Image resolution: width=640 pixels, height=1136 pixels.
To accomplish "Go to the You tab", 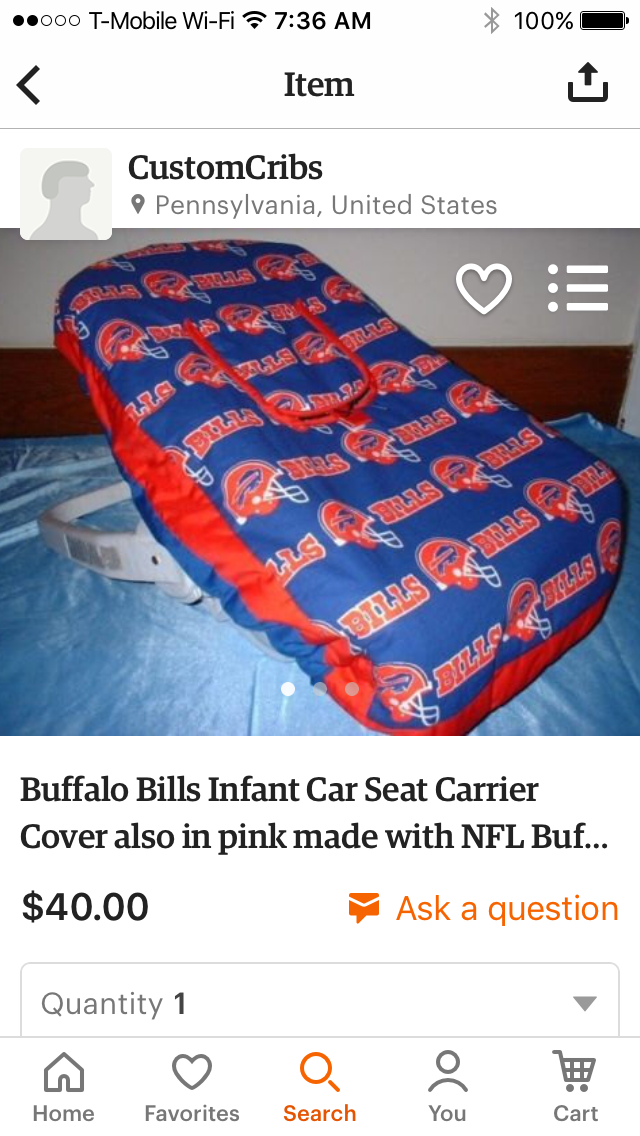I will click(447, 1087).
